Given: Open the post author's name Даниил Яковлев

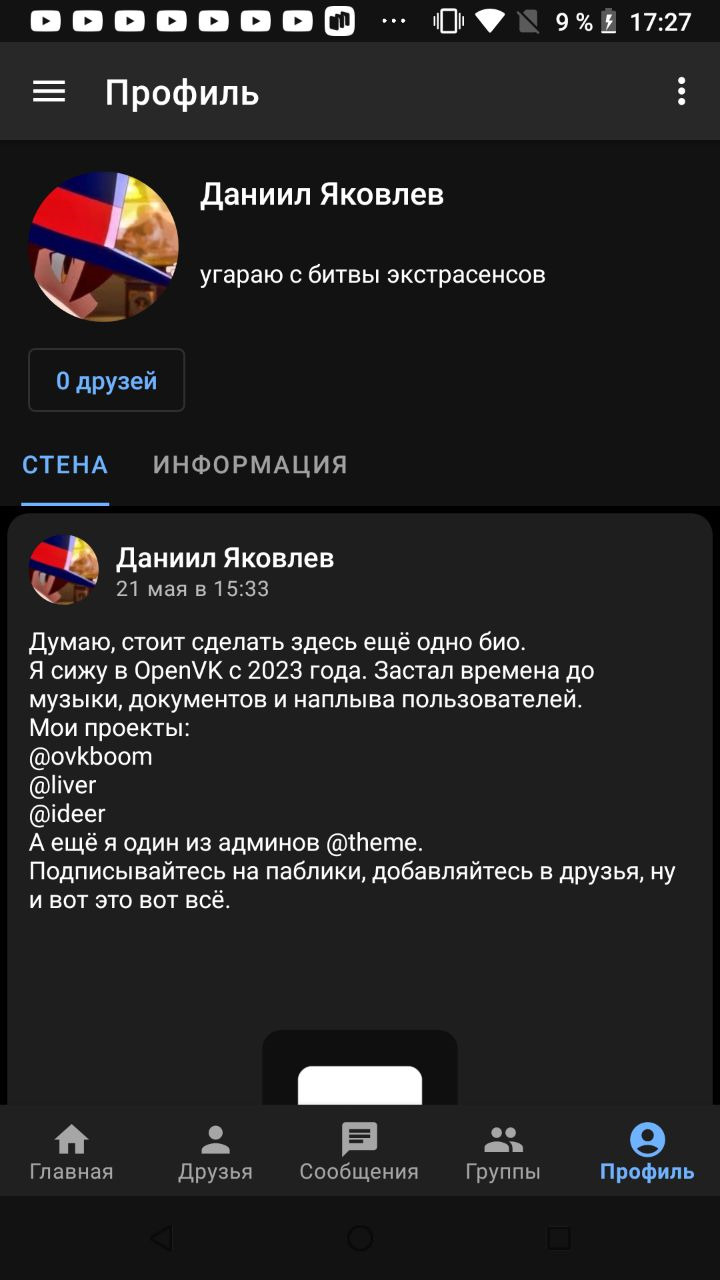Looking at the screenshot, I should coord(225,558).
